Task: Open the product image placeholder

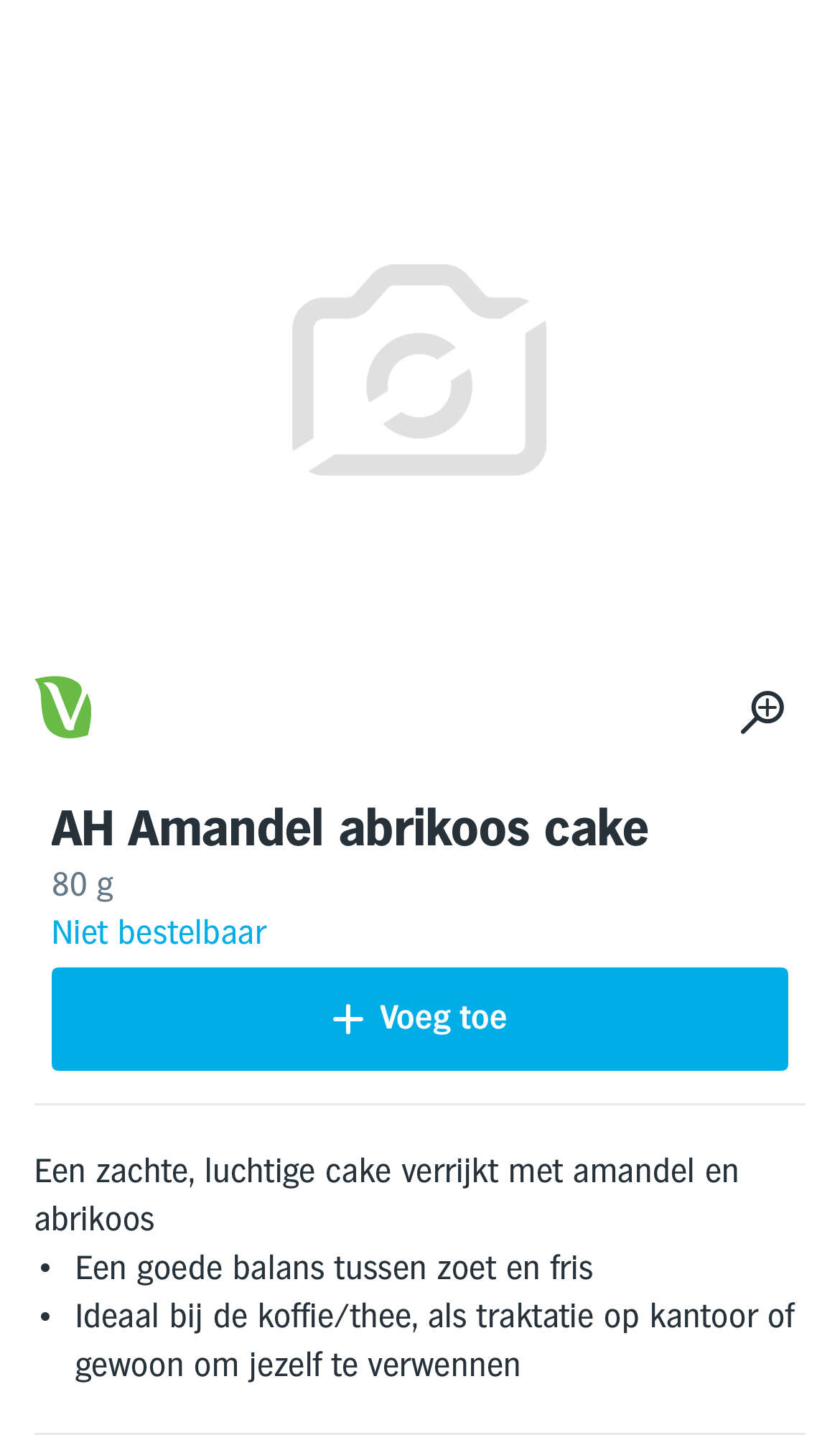Action: click(x=419, y=369)
